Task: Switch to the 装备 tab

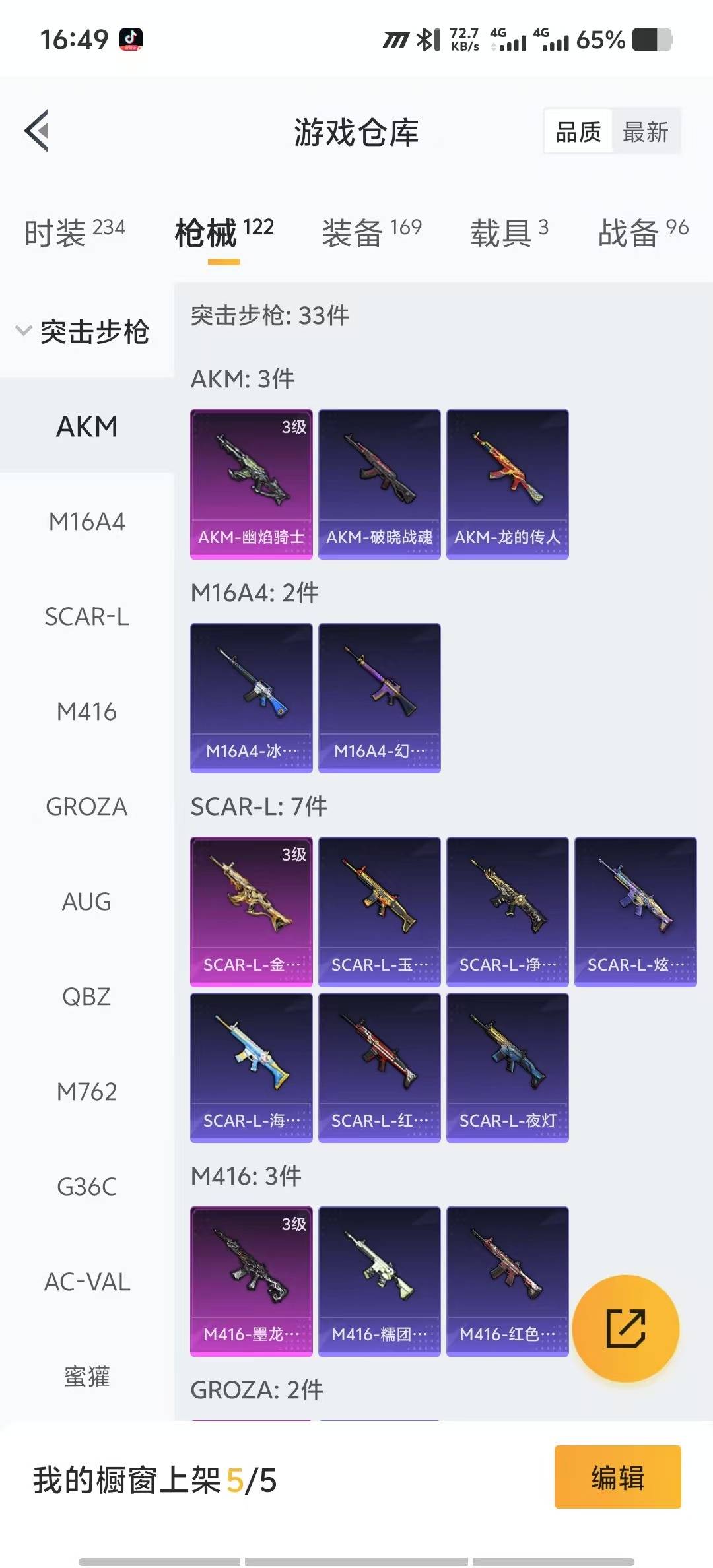Action: click(372, 232)
